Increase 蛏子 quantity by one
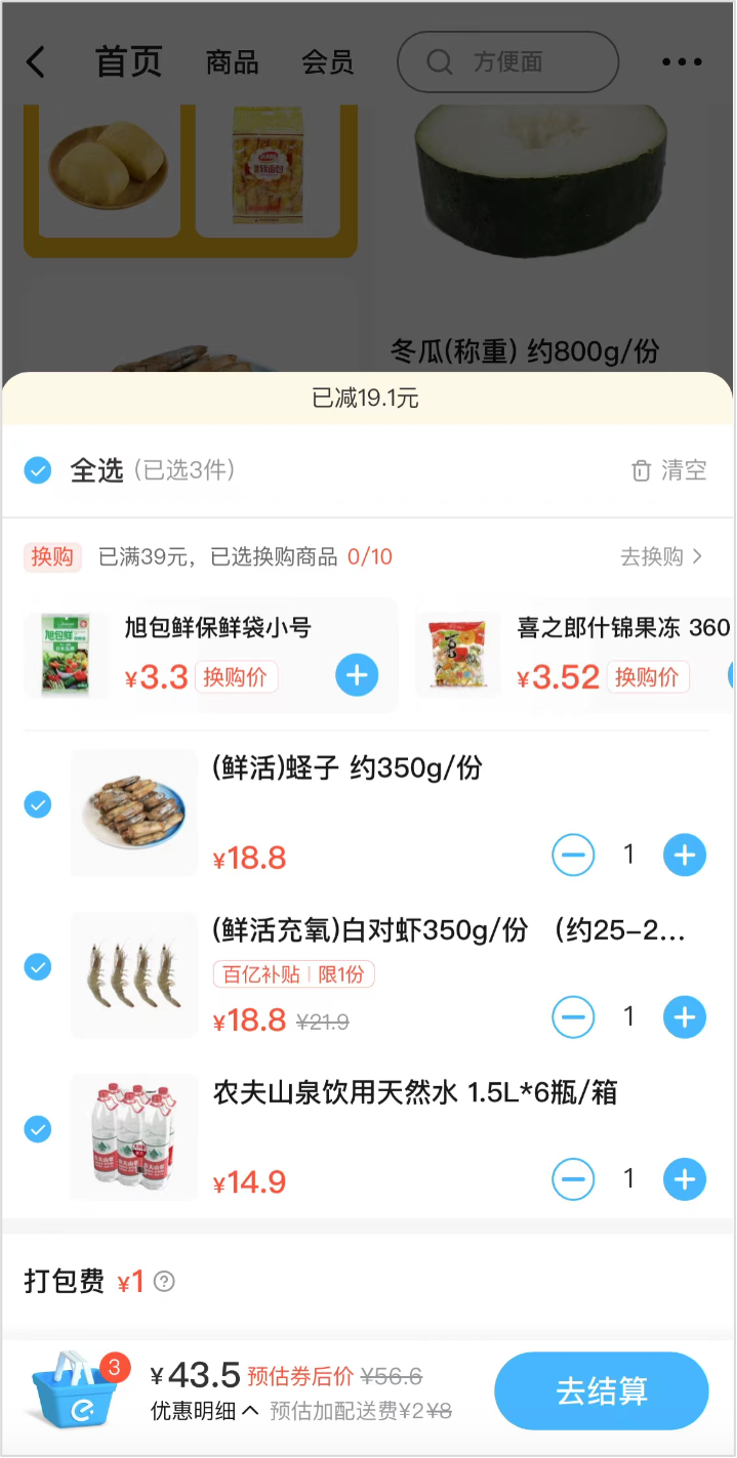 [x=685, y=855]
